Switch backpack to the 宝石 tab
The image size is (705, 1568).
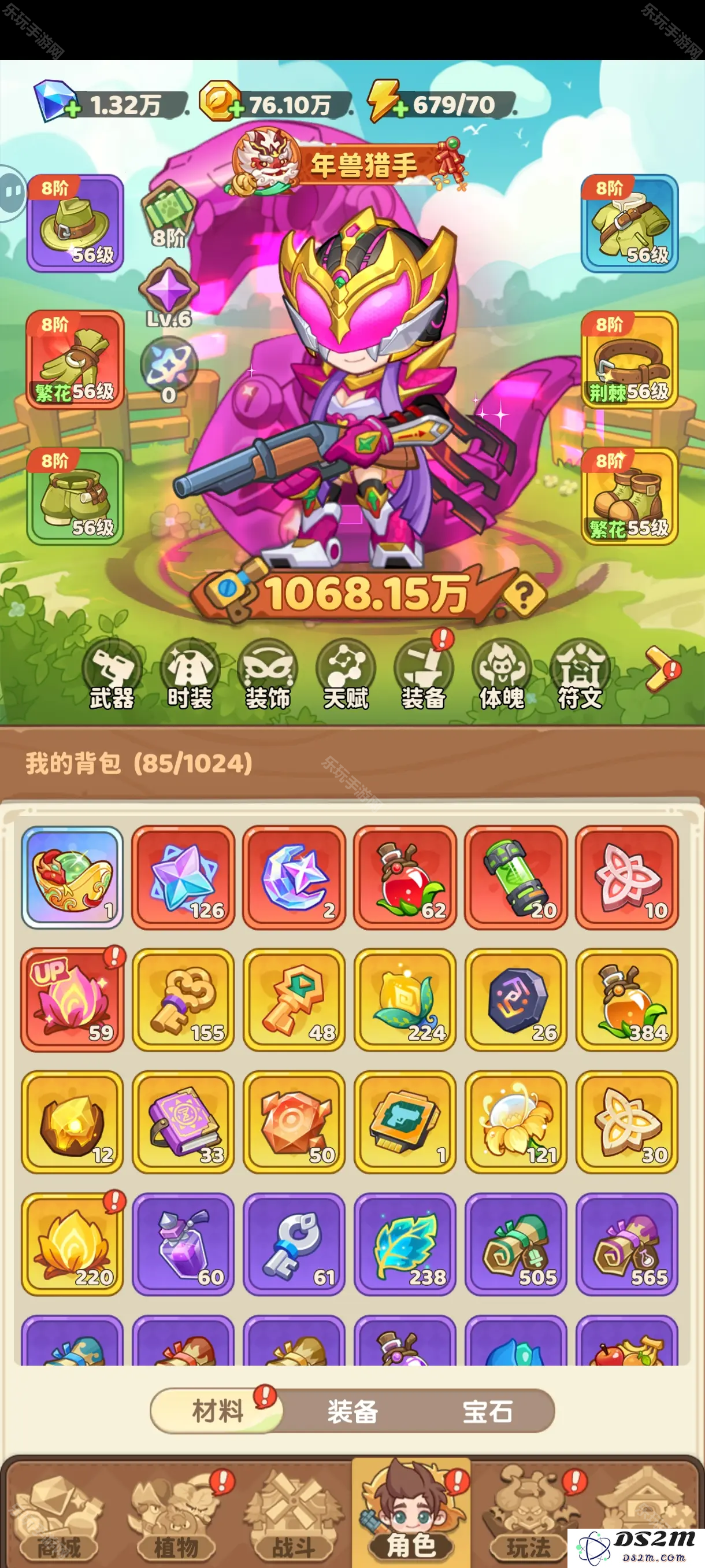[x=487, y=1411]
